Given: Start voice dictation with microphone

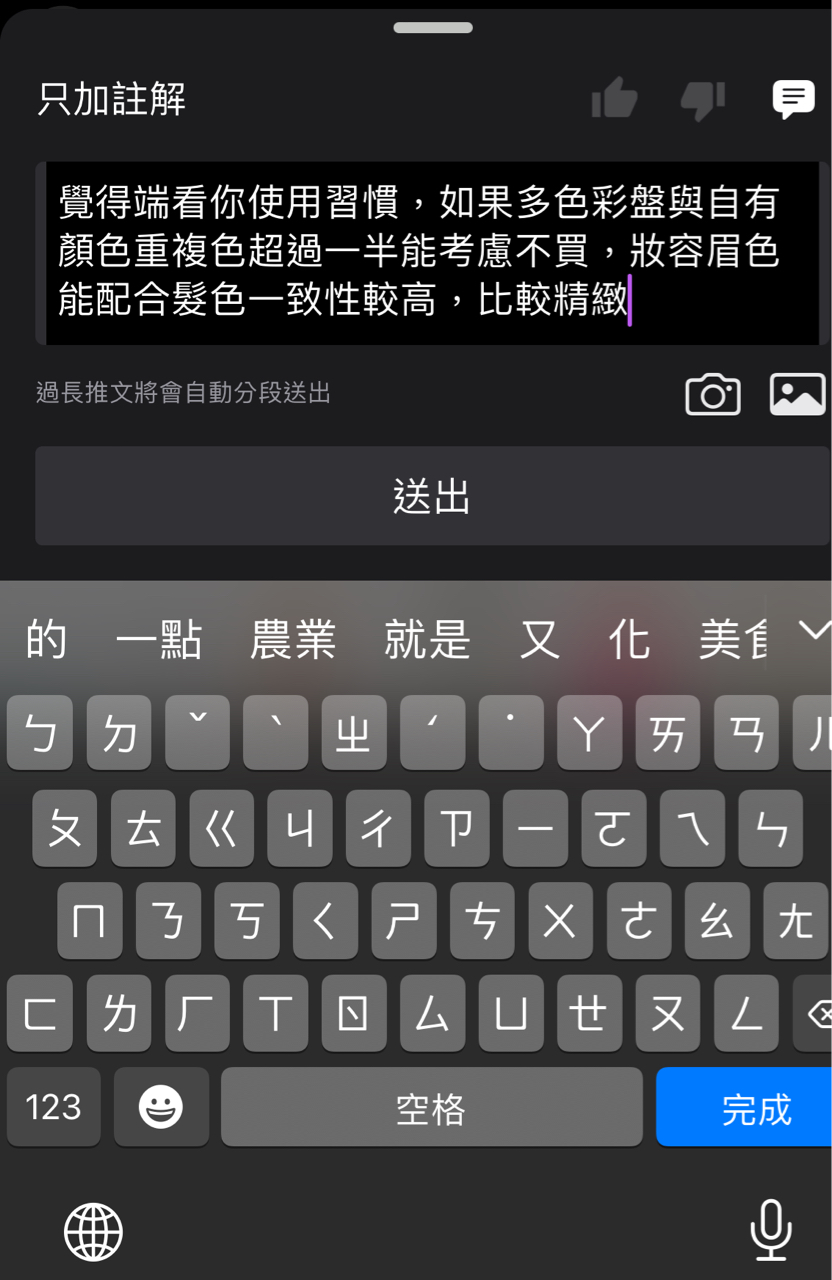Looking at the screenshot, I should [x=771, y=1231].
